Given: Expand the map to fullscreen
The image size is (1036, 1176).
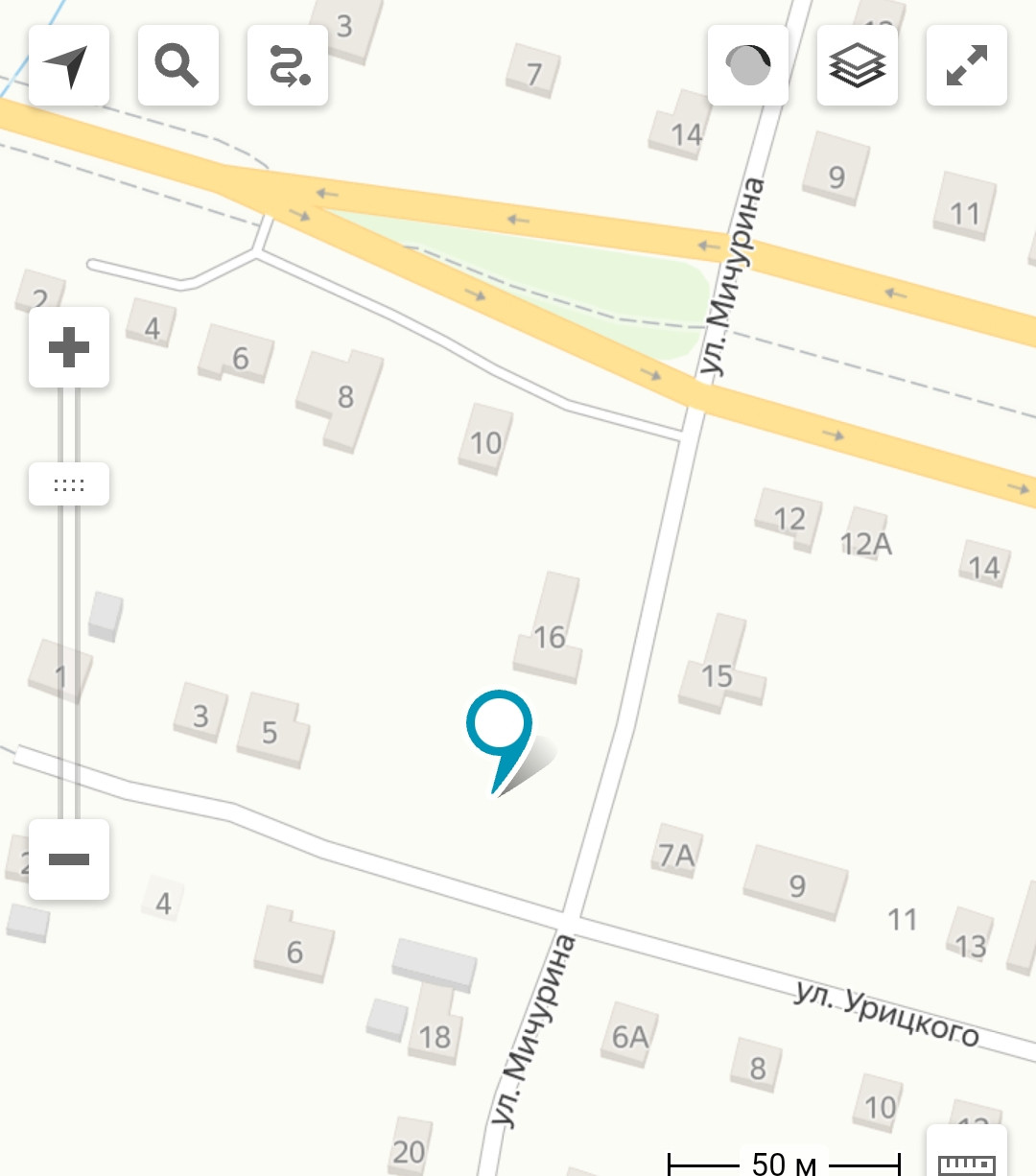Looking at the screenshot, I should pyautogui.click(x=967, y=65).
